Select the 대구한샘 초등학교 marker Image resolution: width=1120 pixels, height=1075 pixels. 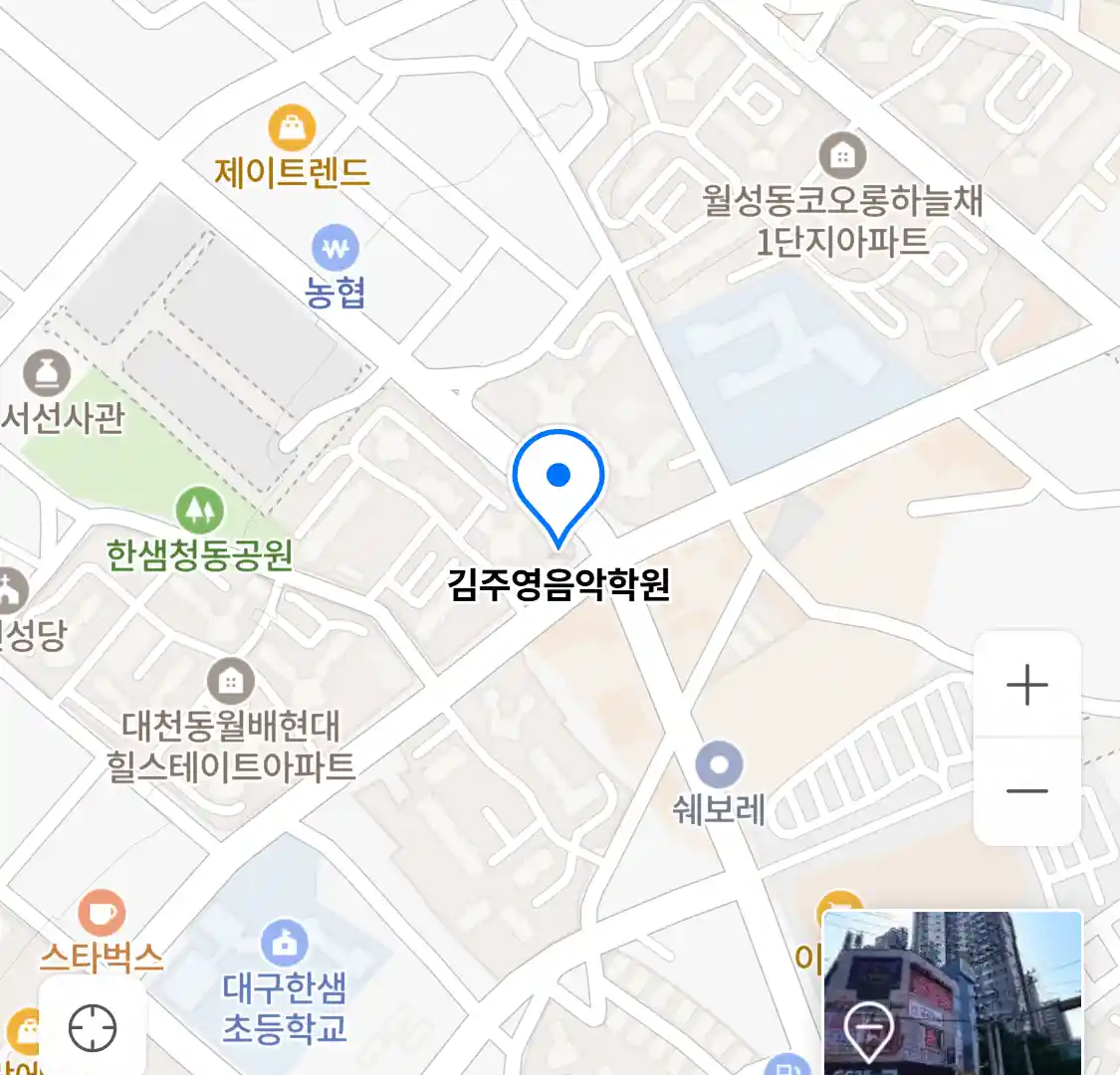coord(284,943)
